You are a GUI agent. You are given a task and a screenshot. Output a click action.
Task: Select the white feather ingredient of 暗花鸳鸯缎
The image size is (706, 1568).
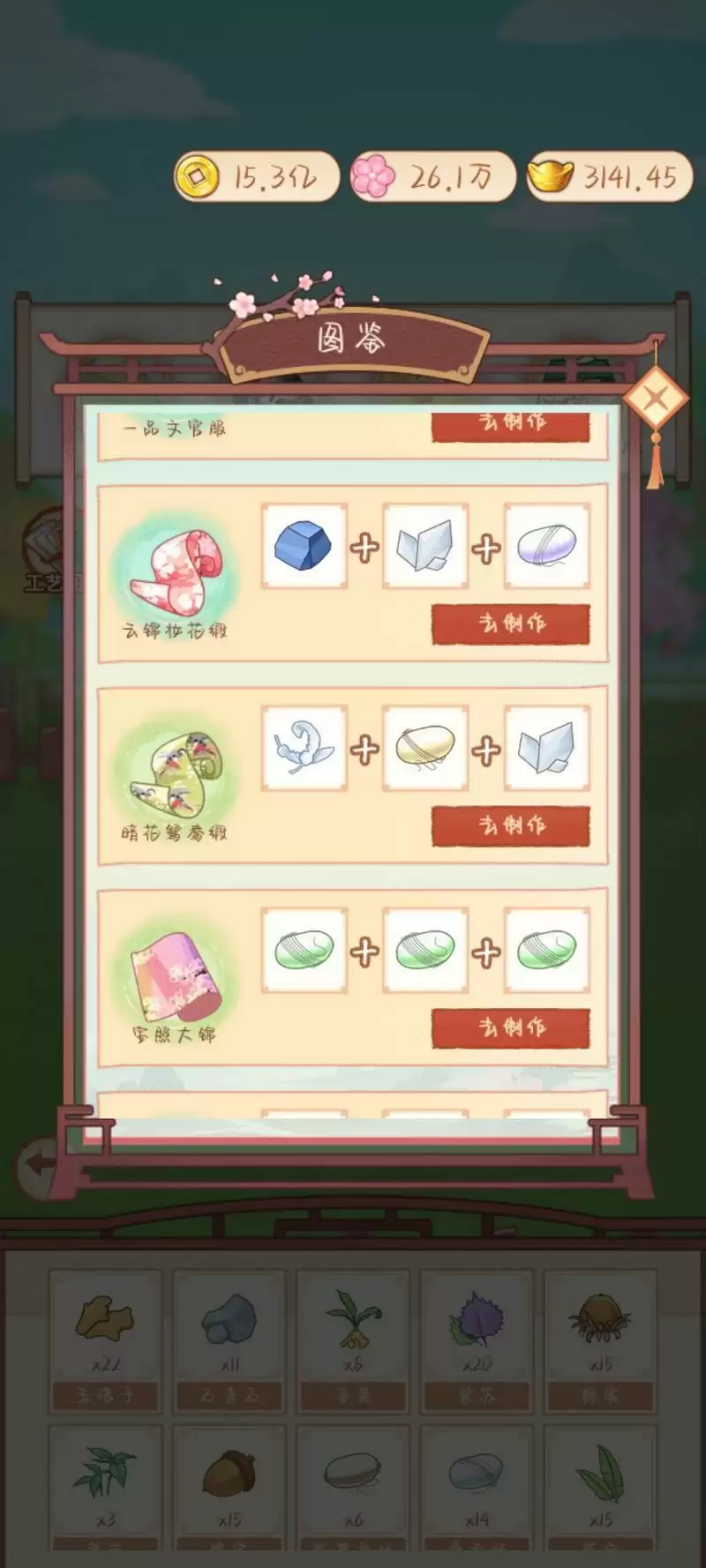(x=304, y=748)
